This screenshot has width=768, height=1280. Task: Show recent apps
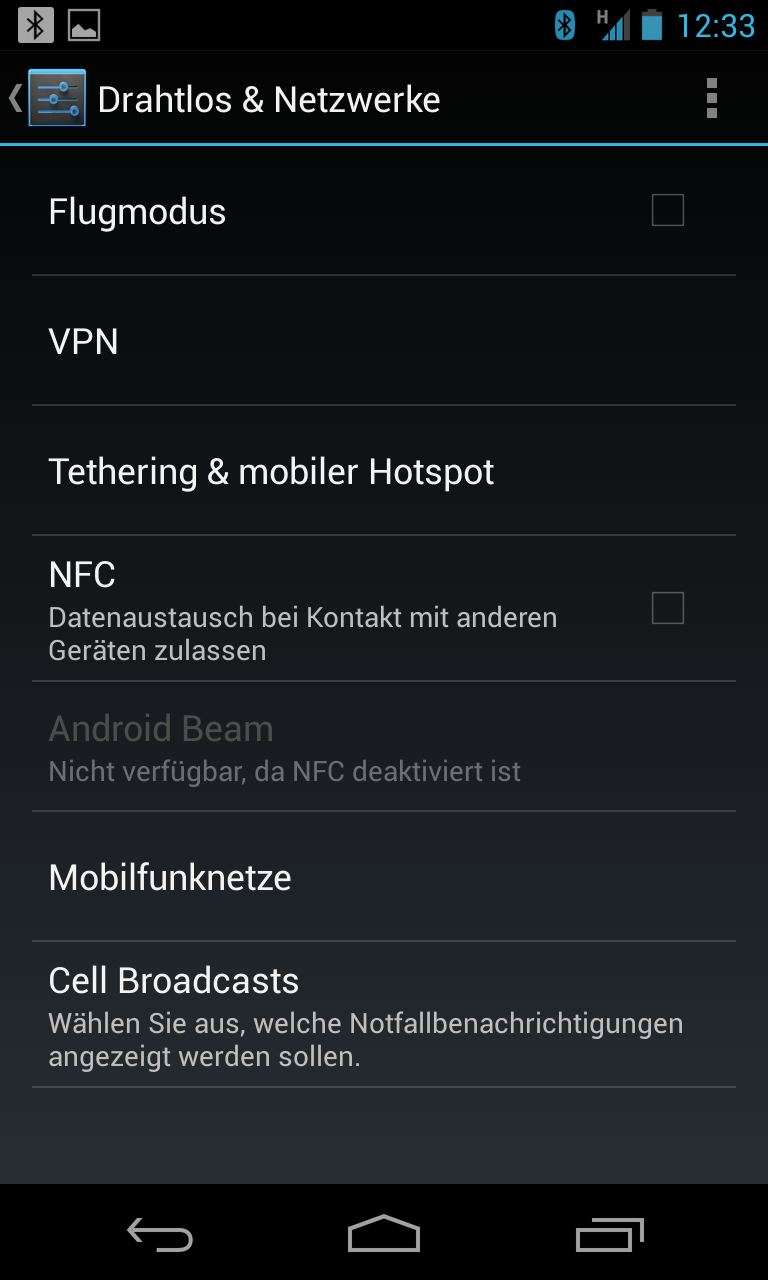click(610, 1234)
